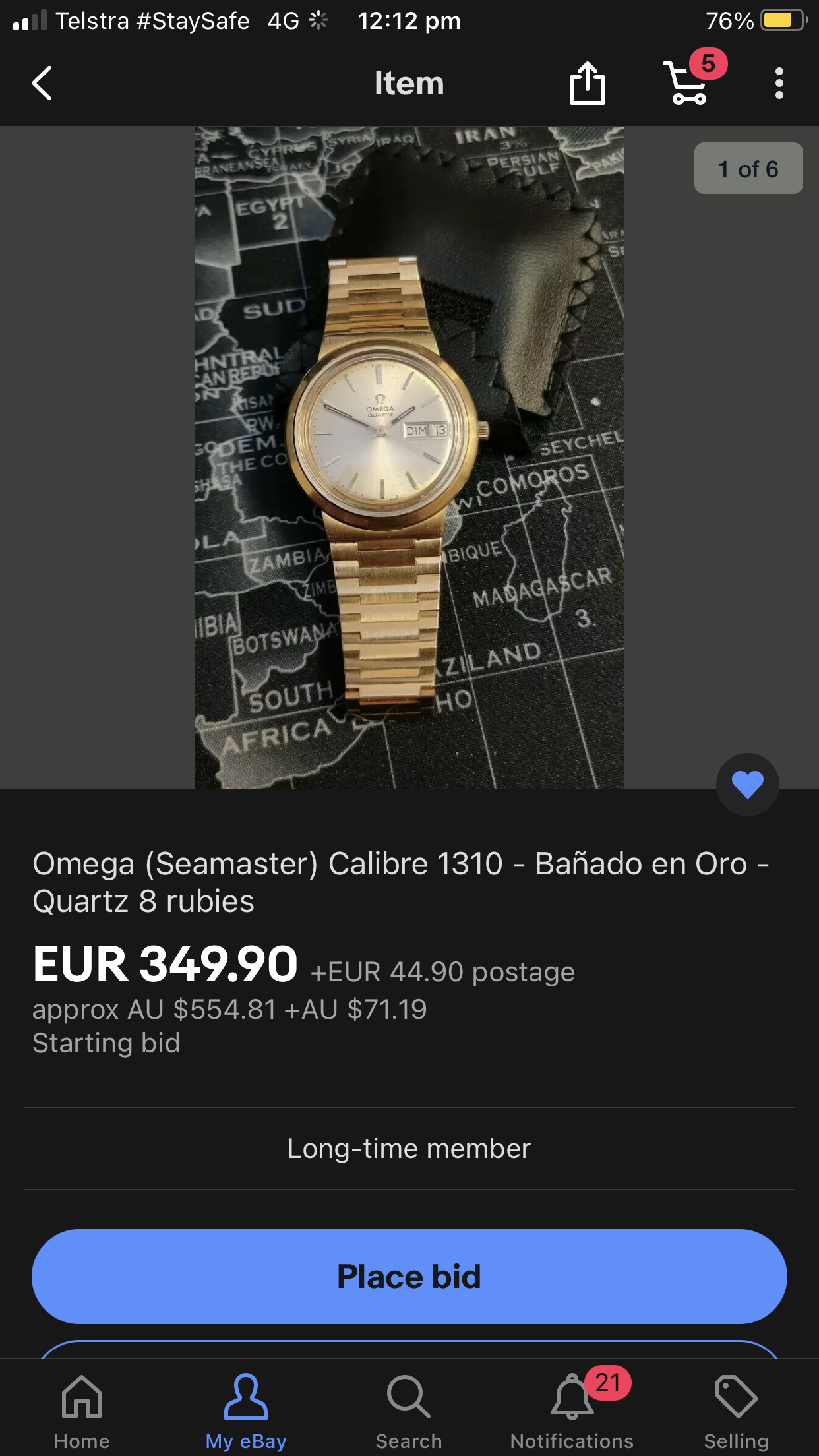View the Omega watch photo full screen

[x=409, y=457]
